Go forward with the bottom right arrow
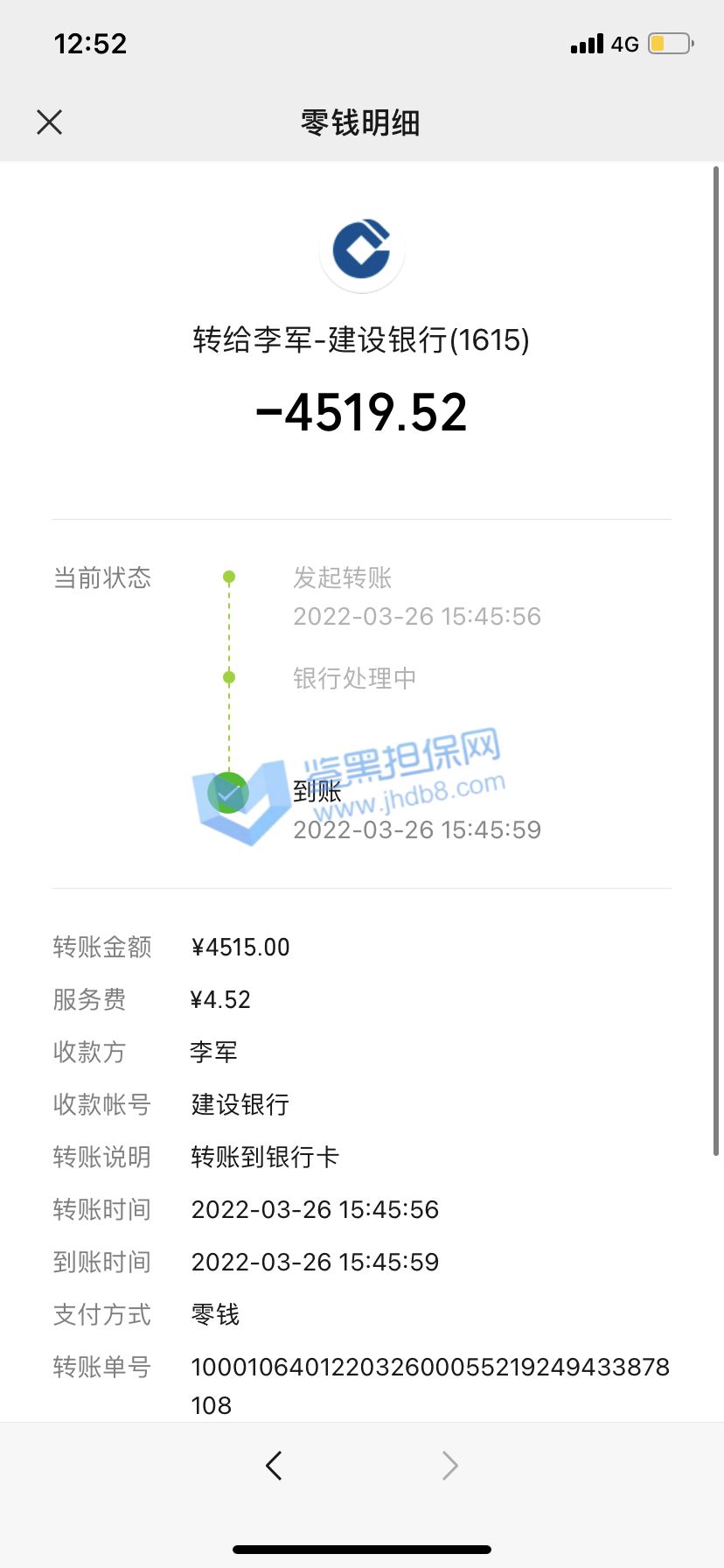The width and height of the screenshot is (724, 1568). (449, 1465)
